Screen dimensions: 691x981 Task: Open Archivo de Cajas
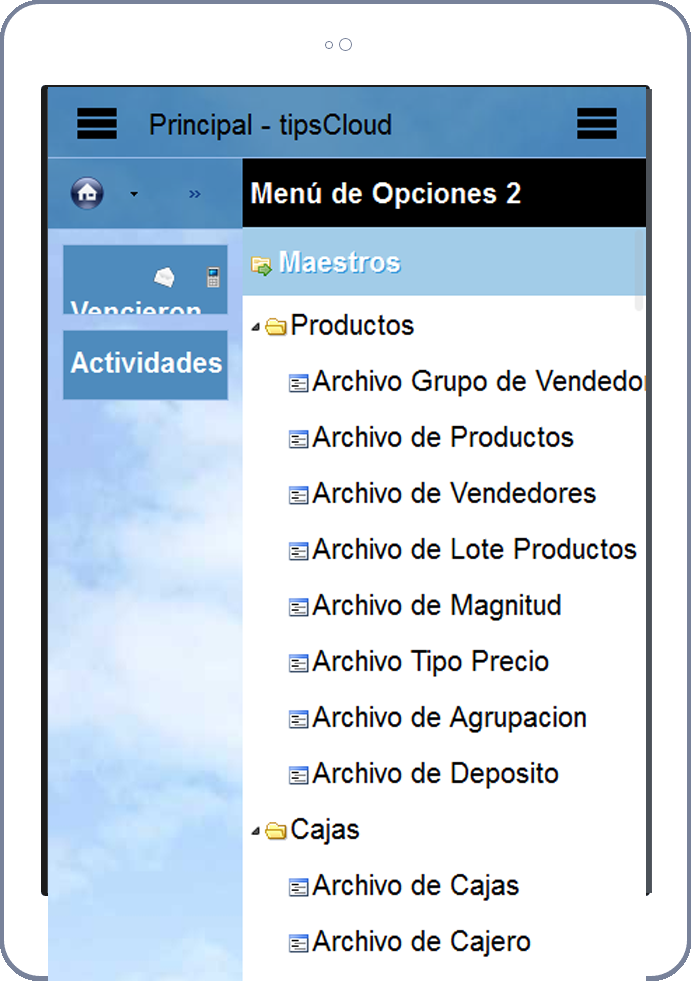coord(415,886)
